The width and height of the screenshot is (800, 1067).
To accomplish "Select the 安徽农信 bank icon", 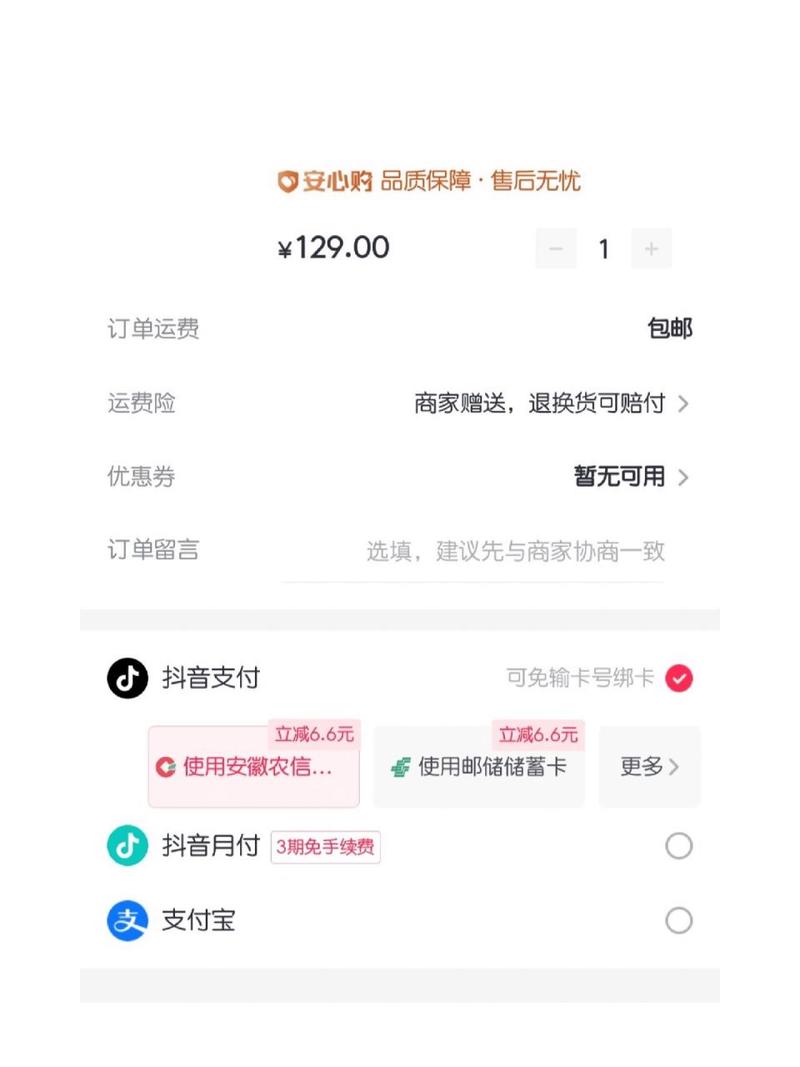I will point(163,768).
